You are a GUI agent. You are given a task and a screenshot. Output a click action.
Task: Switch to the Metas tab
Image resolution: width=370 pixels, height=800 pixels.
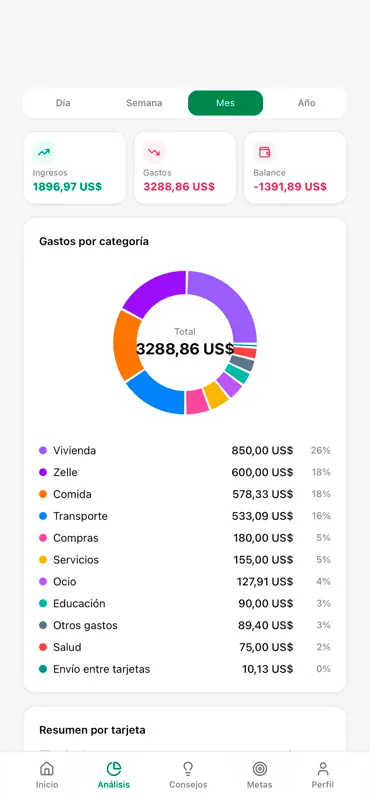click(260, 775)
